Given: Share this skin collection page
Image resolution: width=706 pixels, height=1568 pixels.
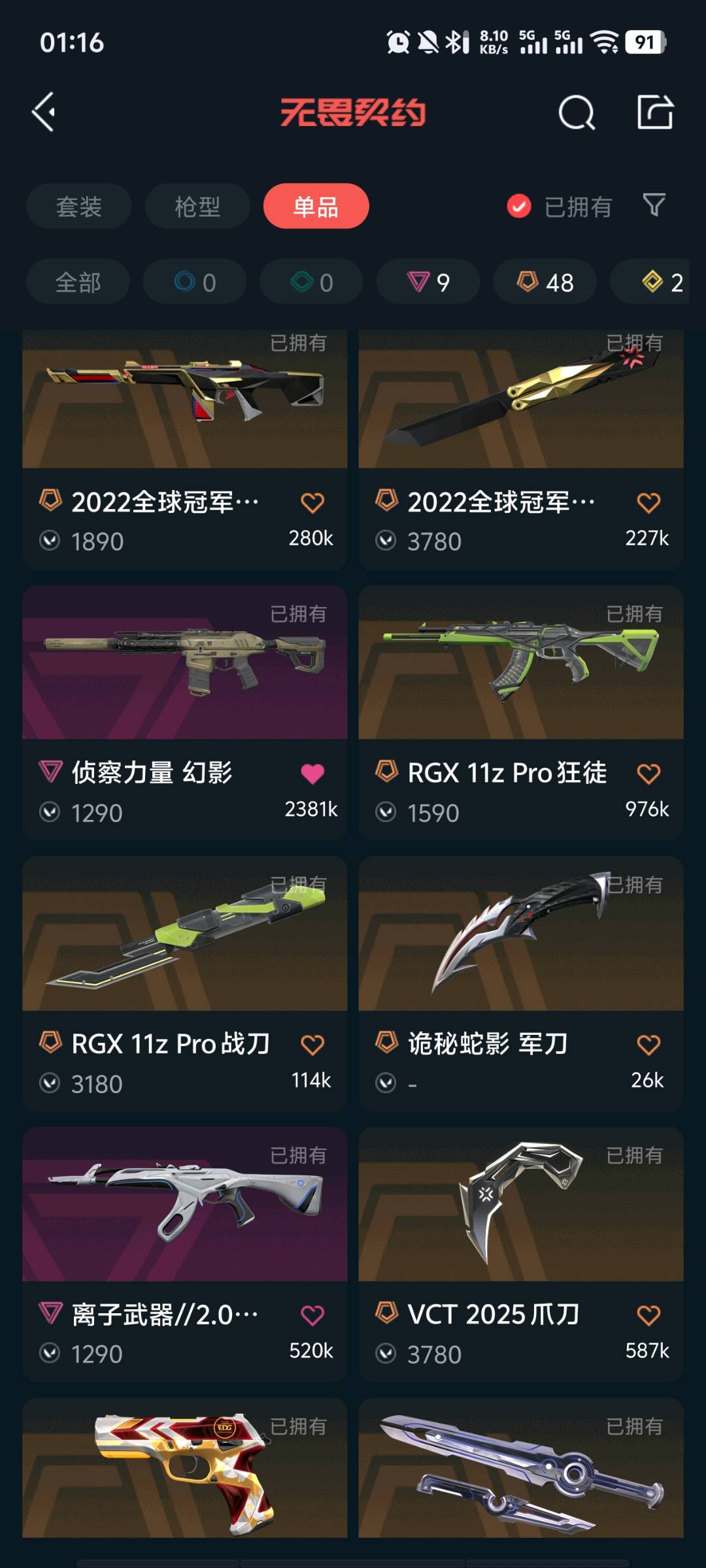Looking at the screenshot, I should click(x=655, y=112).
